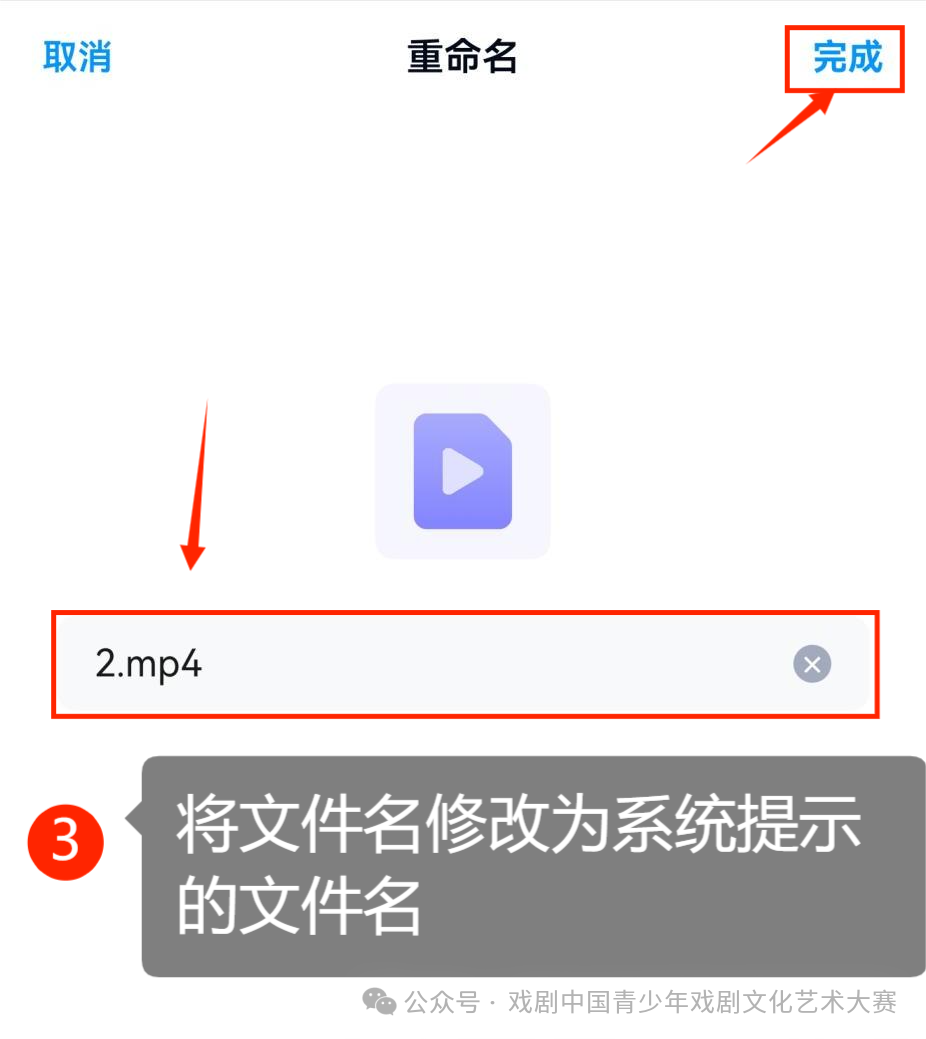
Task: Cancel the rename with 取消
Action: click(x=77, y=57)
